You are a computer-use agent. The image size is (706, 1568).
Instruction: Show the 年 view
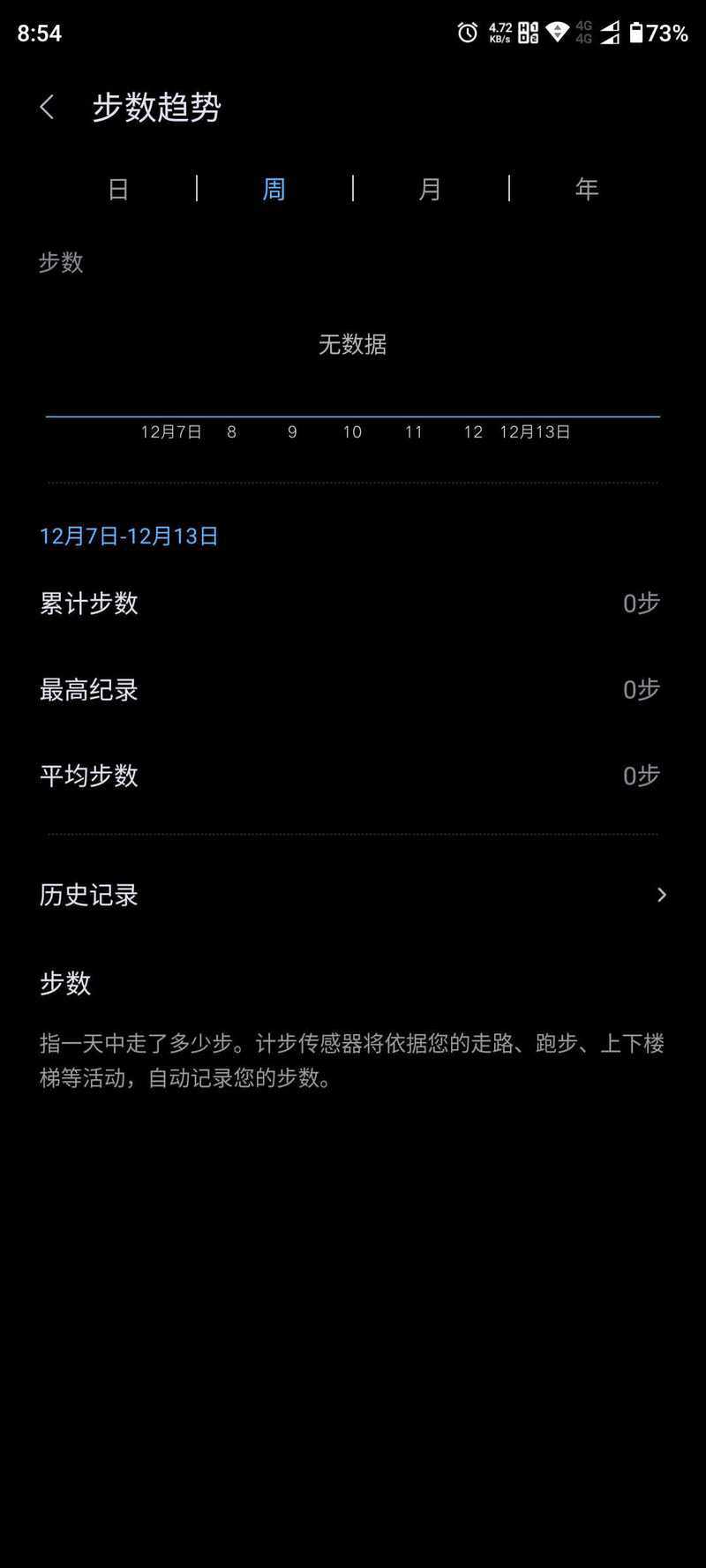click(x=587, y=189)
